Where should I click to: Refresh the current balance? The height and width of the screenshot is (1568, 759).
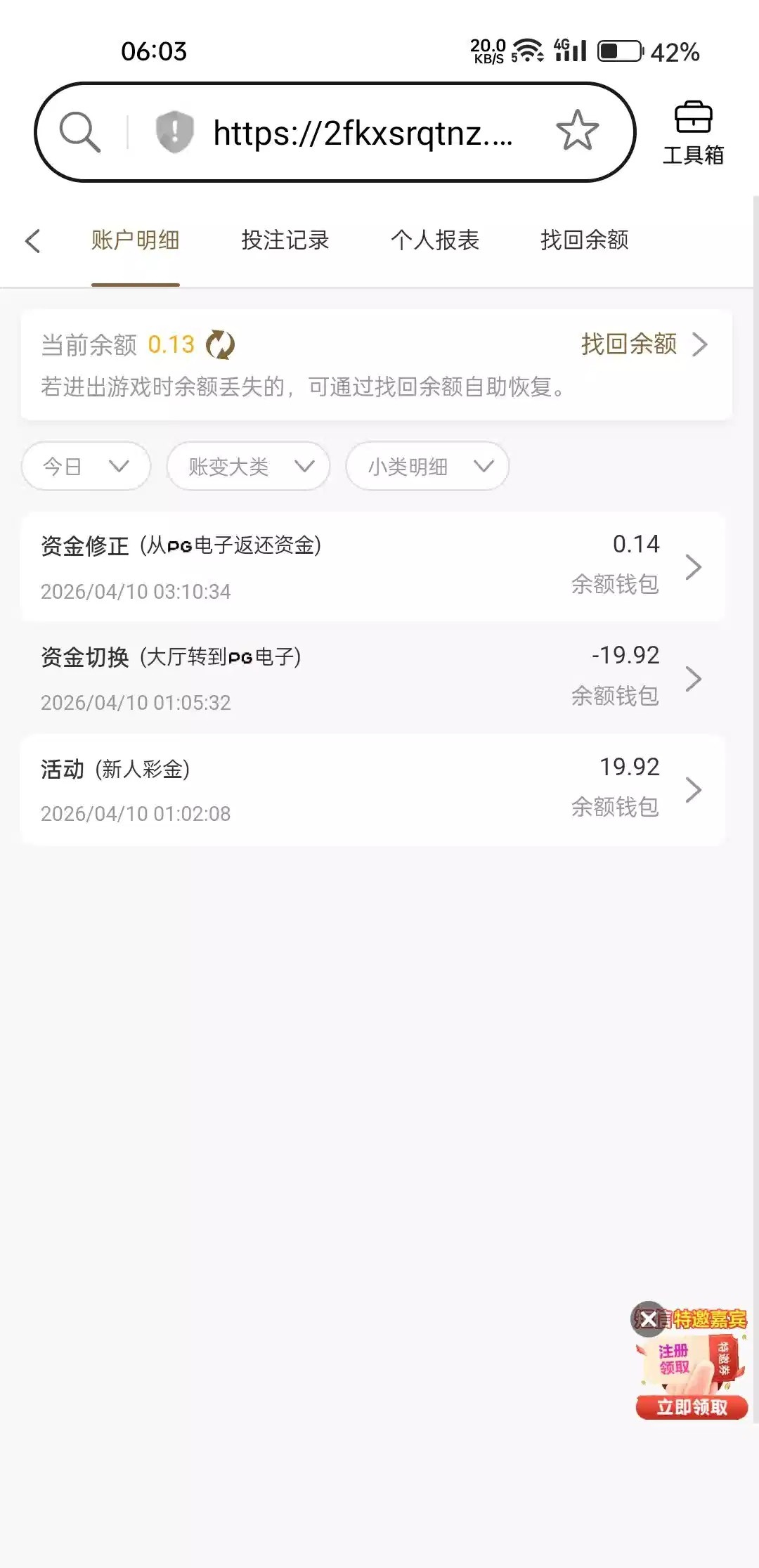click(x=221, y=345)
